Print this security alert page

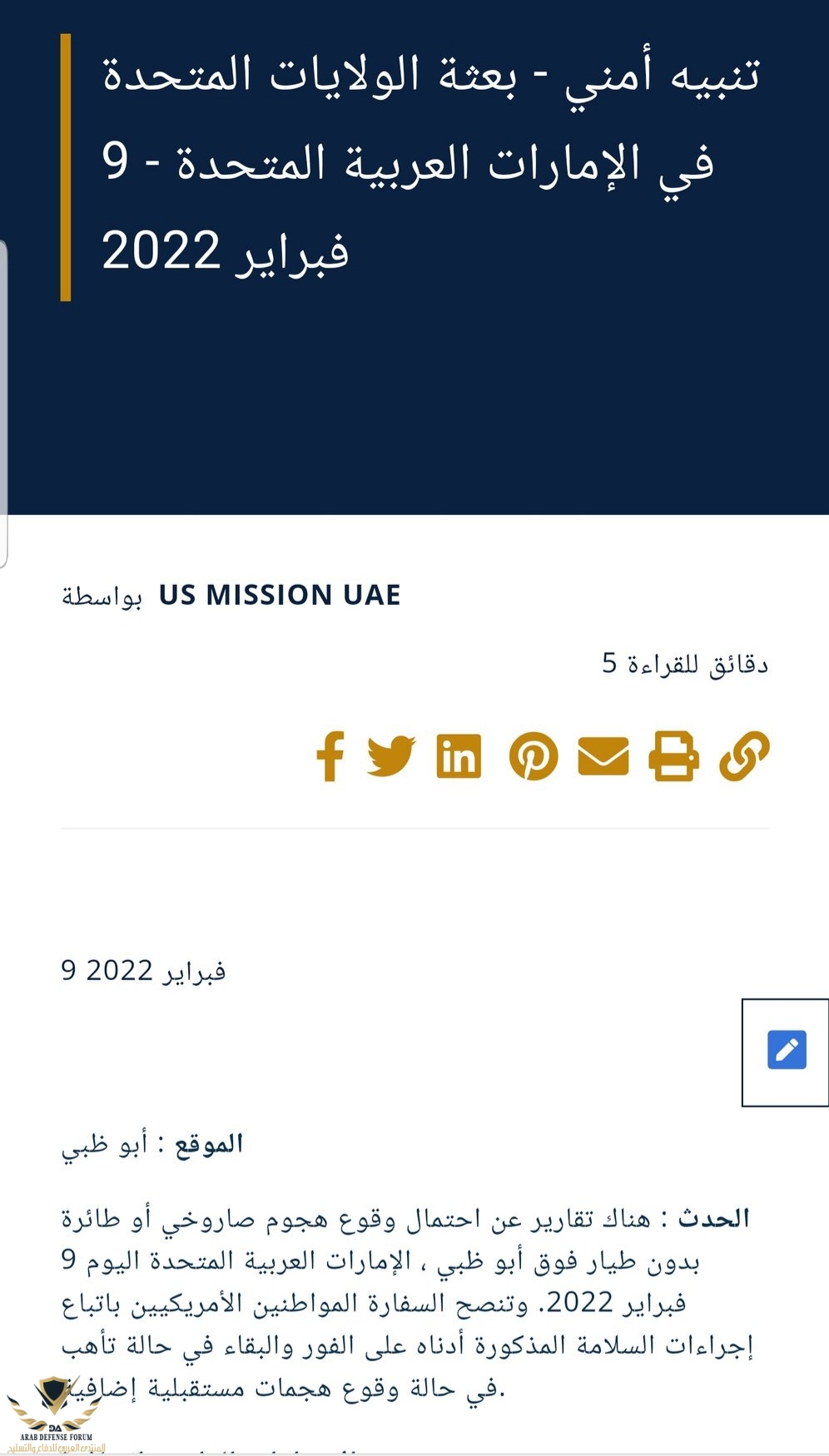[x=673, y=755]
